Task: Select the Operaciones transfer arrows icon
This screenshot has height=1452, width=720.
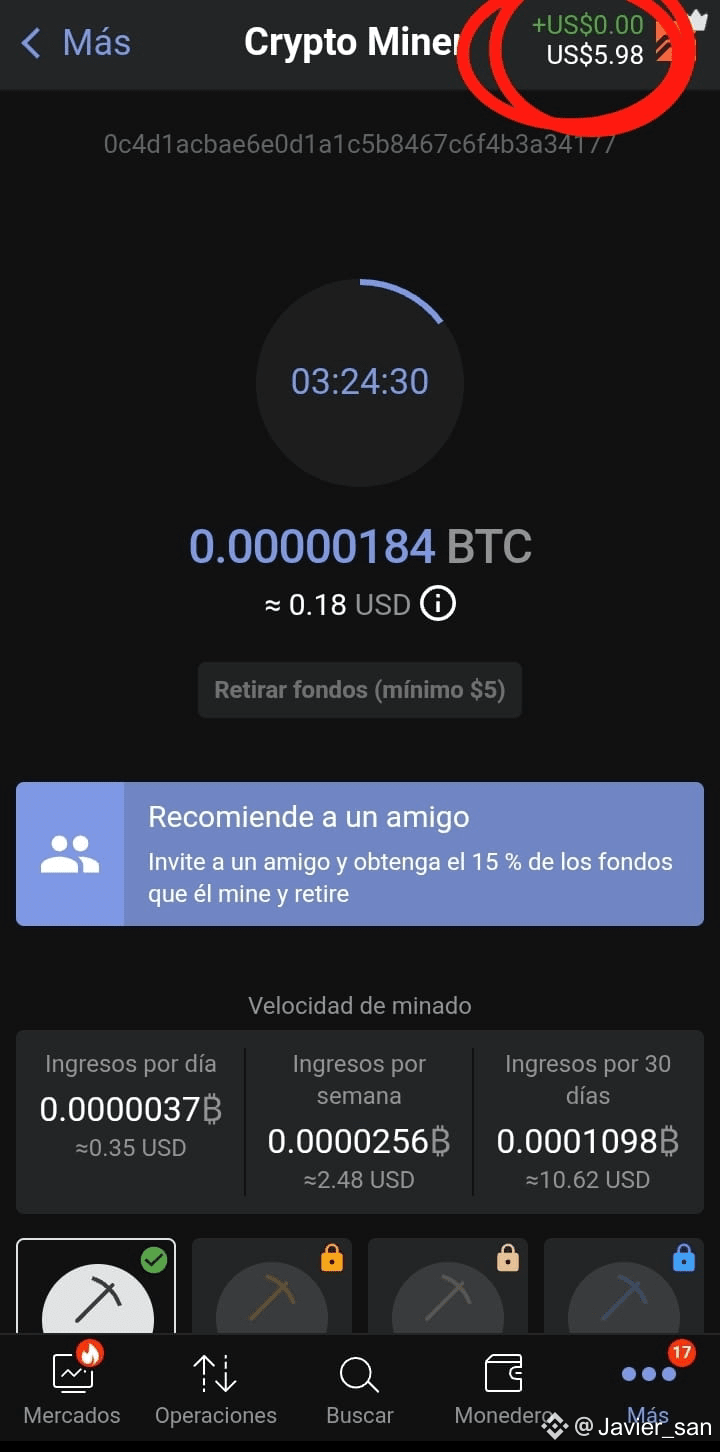Action: pos(215,1374)
